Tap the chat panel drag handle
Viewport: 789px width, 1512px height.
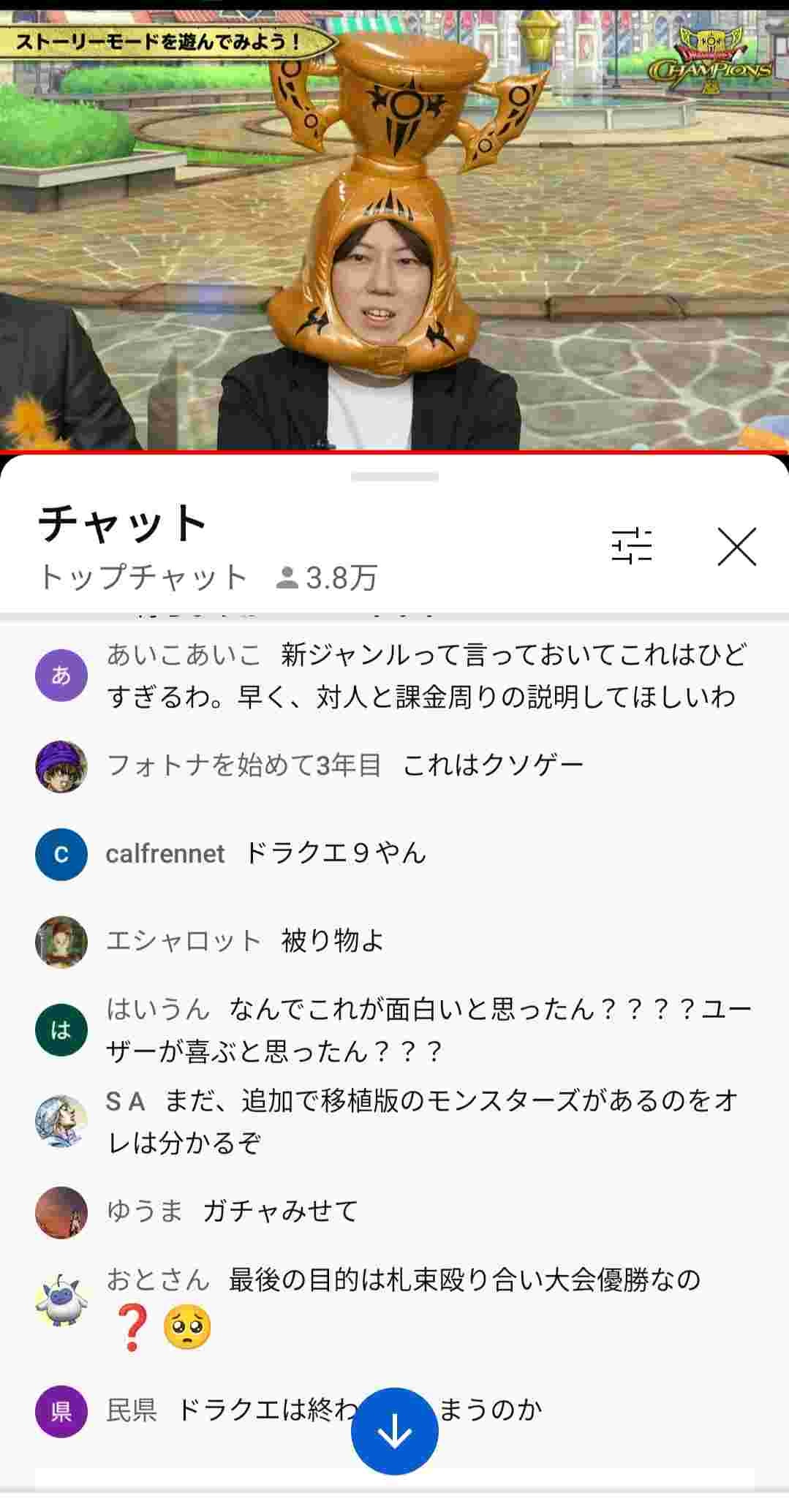(x=394, y=477)
